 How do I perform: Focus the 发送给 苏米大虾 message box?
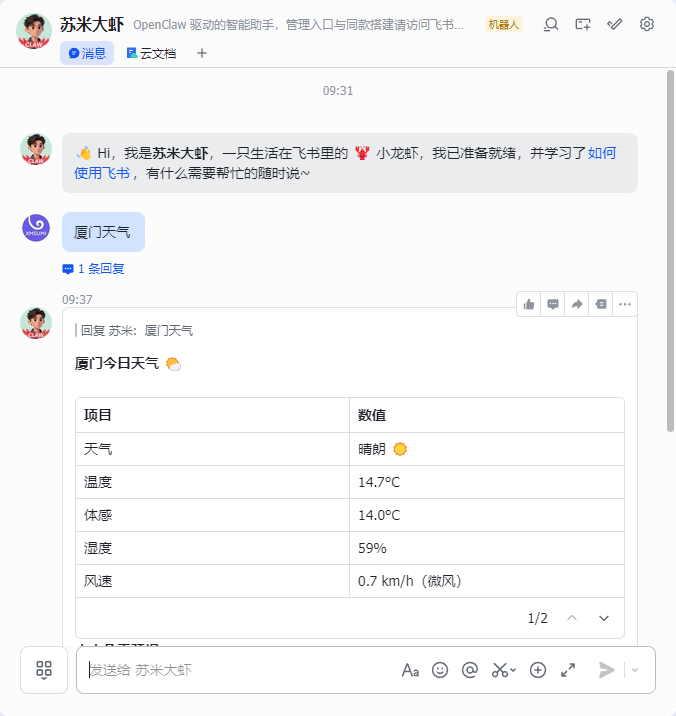[240, 670]
